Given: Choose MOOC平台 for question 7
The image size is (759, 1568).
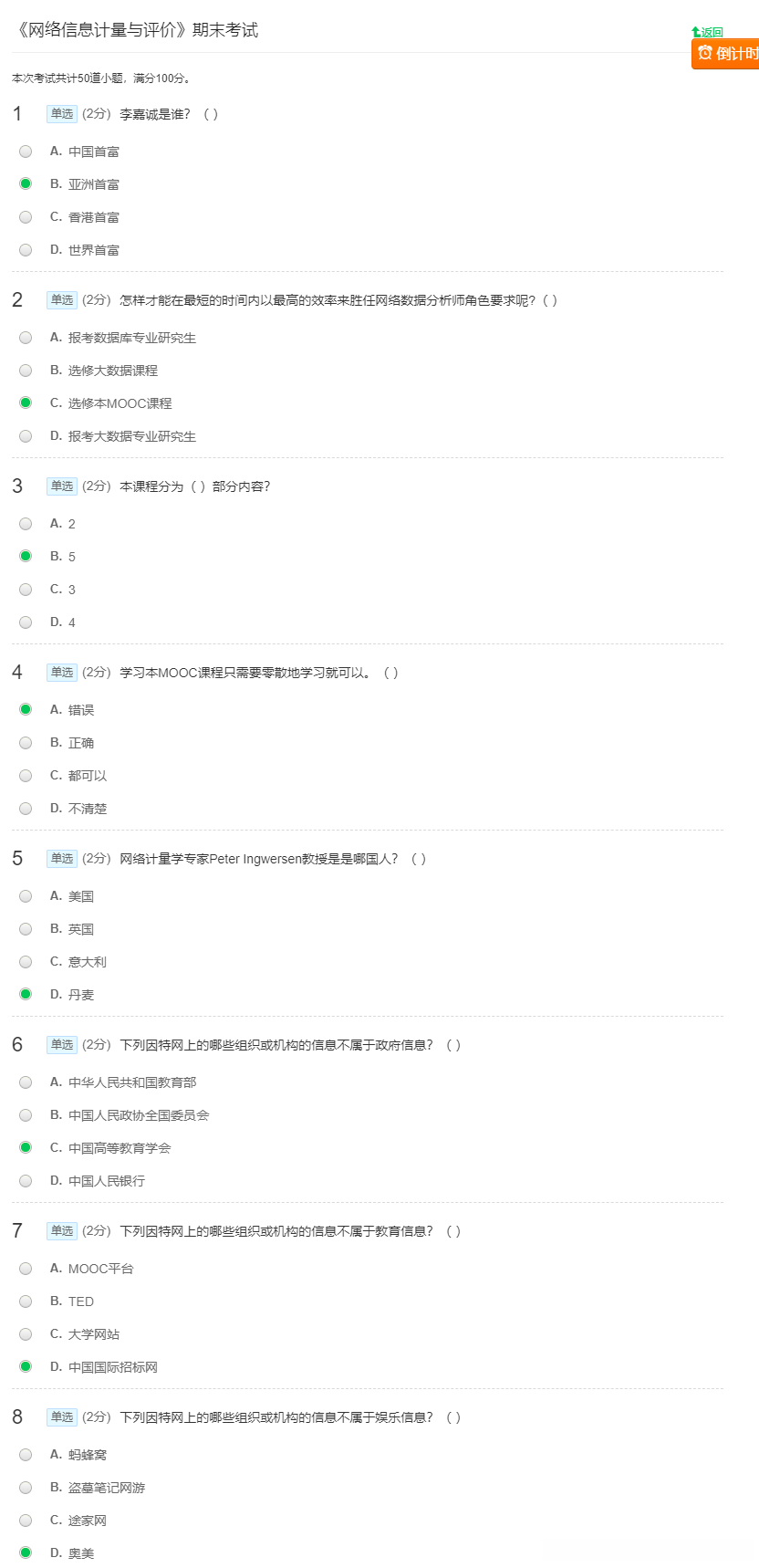Looking at the screenshot, I should tap(25, 1268).
